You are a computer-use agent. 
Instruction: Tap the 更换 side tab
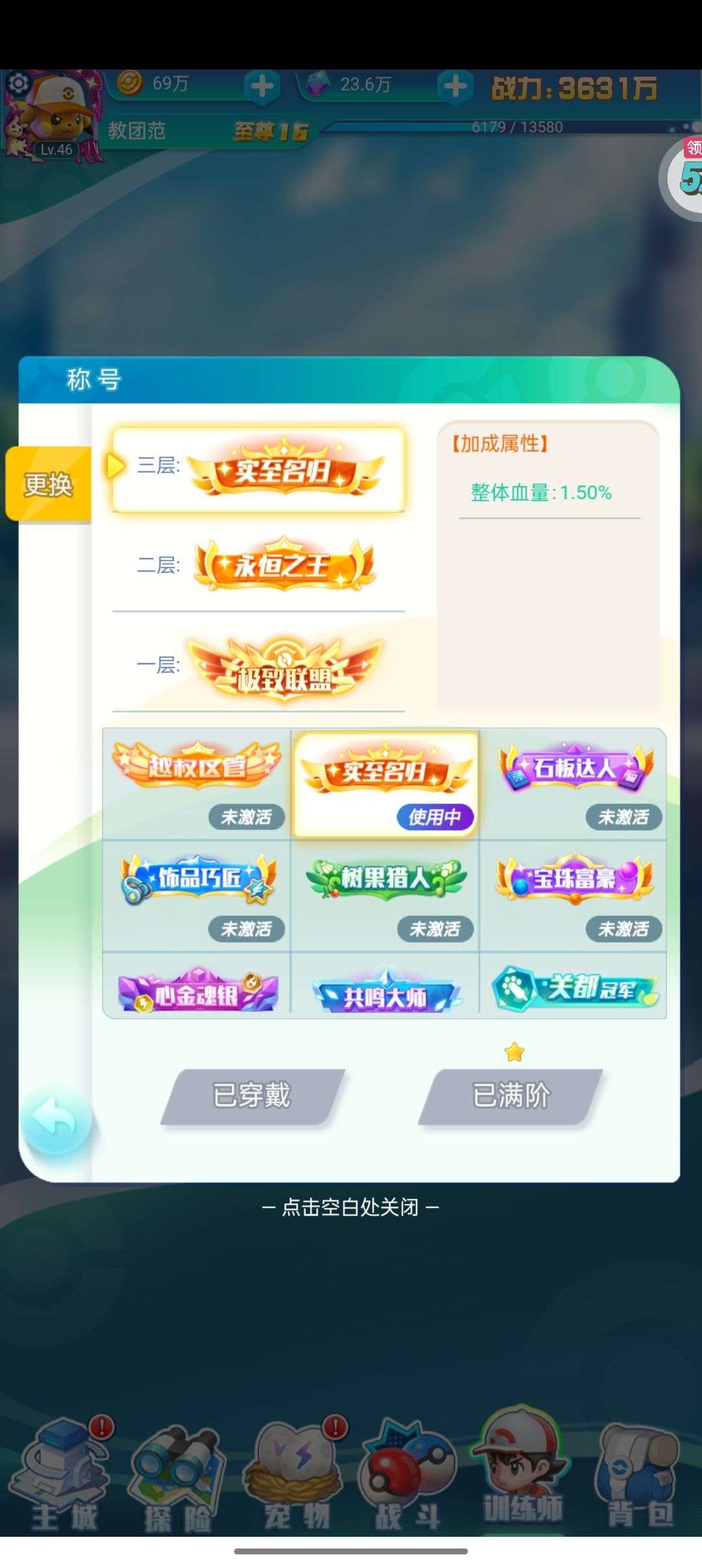[x=48, y=484]
